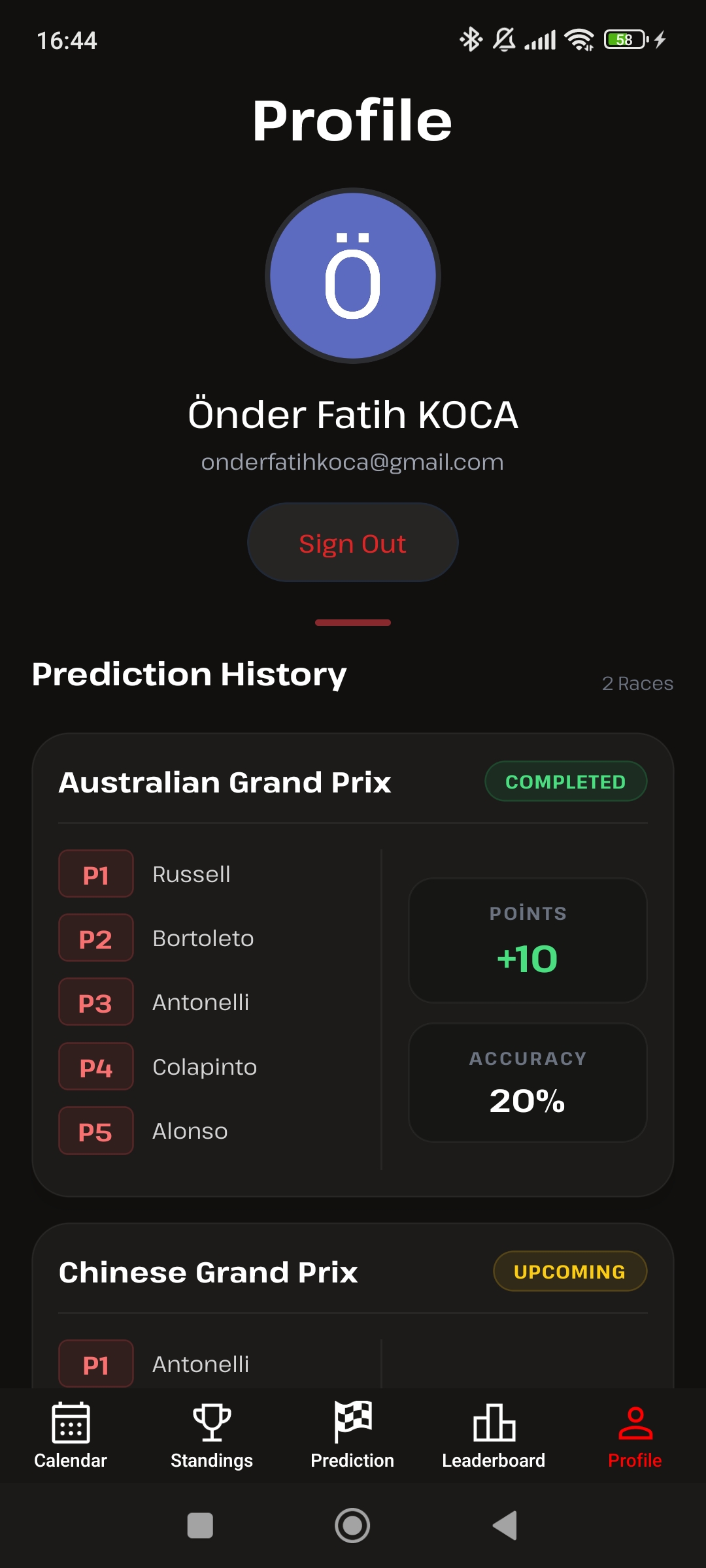The height and width of the screenshot is (1568, 706).
Task: Sign out of the account
Action: click(352, 543)
